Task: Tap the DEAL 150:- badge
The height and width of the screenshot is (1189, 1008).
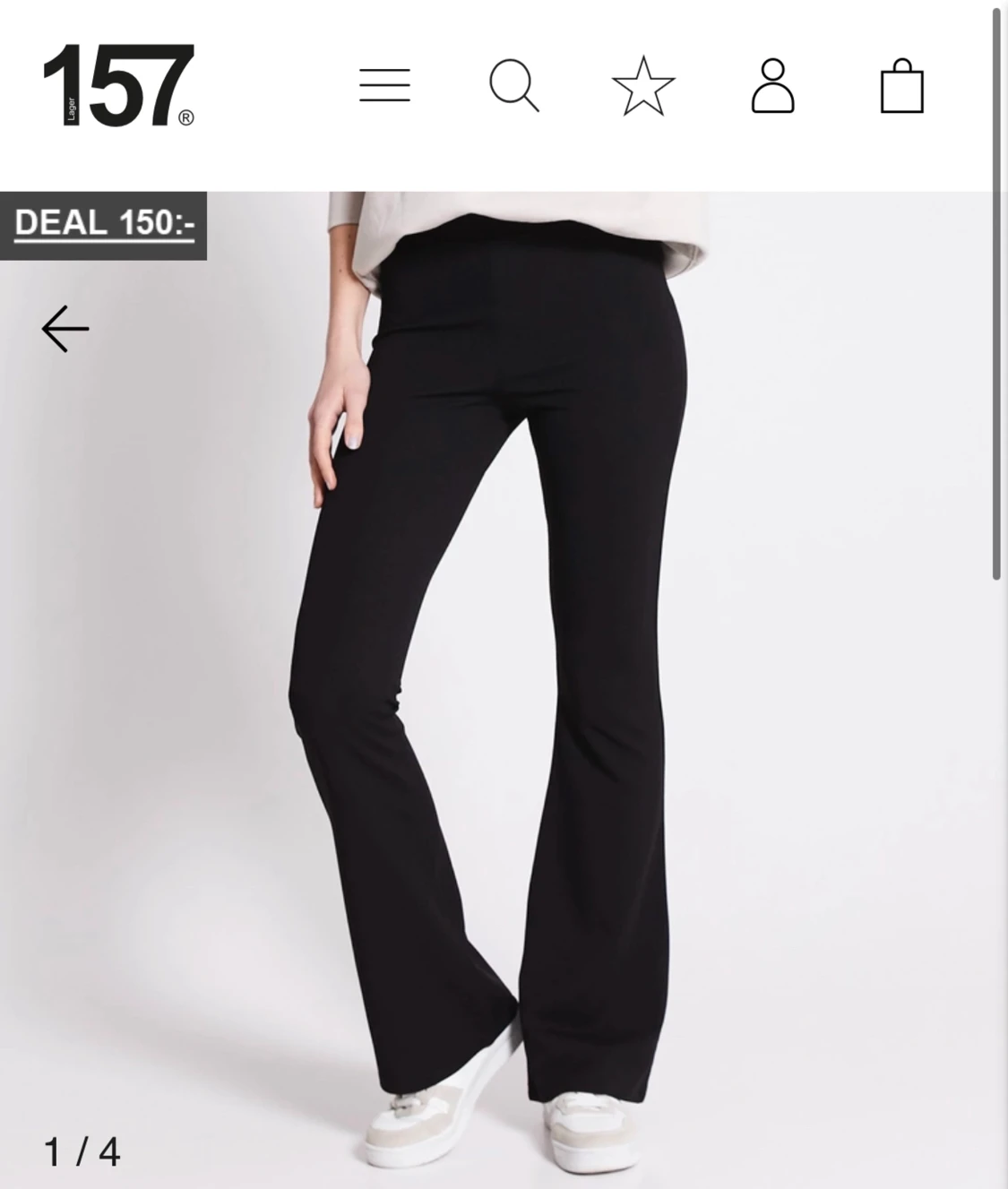Action: click(x=104, y=224)
